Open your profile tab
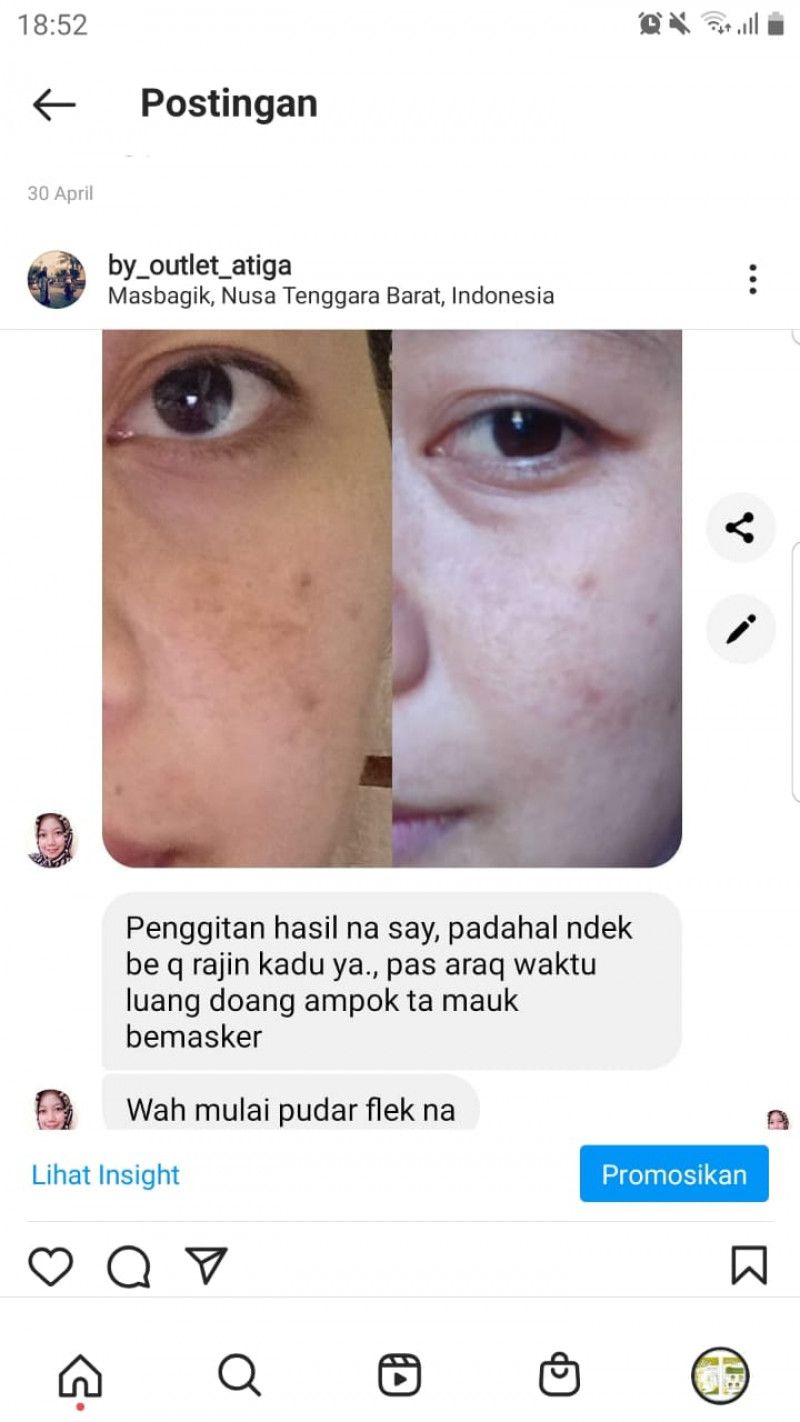 (719, 1376)
